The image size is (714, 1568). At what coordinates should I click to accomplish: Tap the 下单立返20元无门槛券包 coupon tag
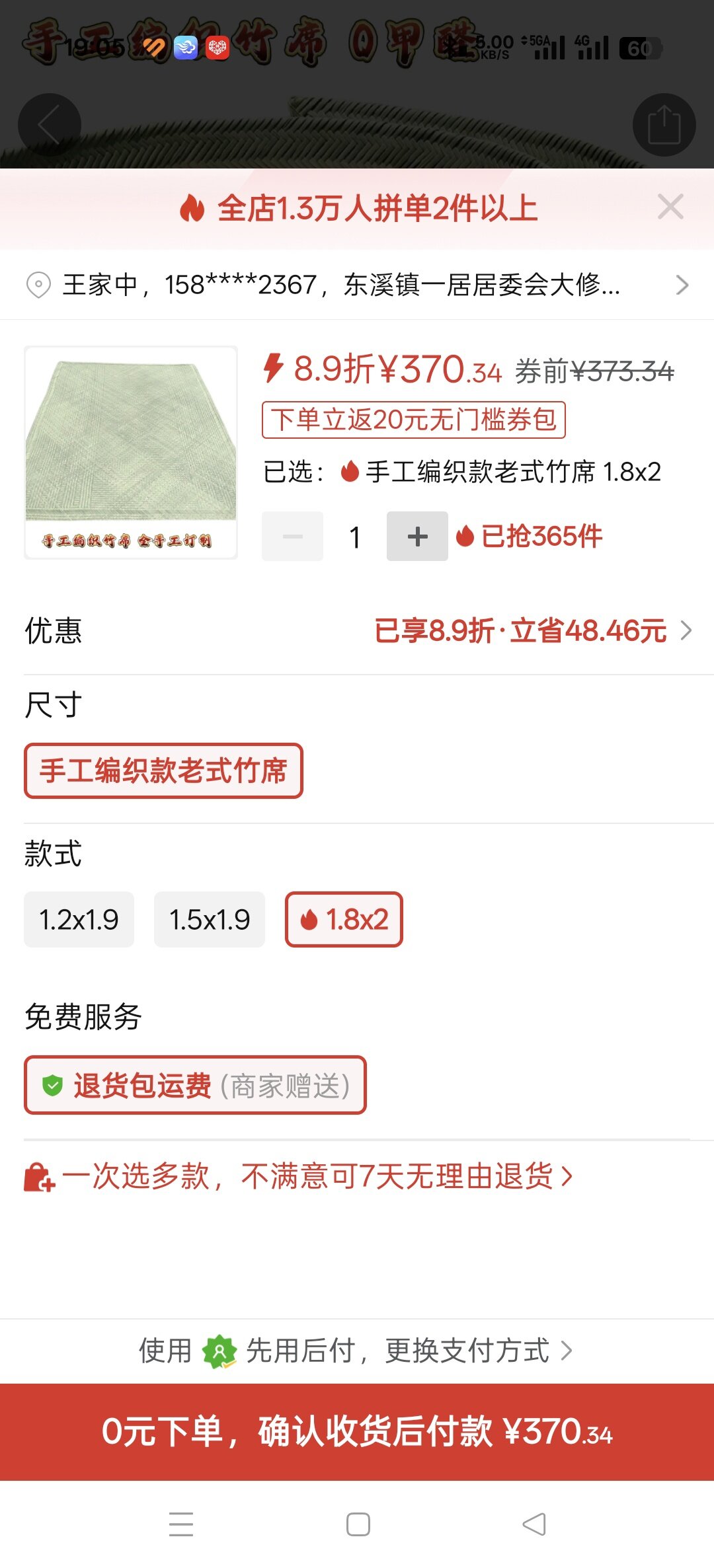click(414, 420)
